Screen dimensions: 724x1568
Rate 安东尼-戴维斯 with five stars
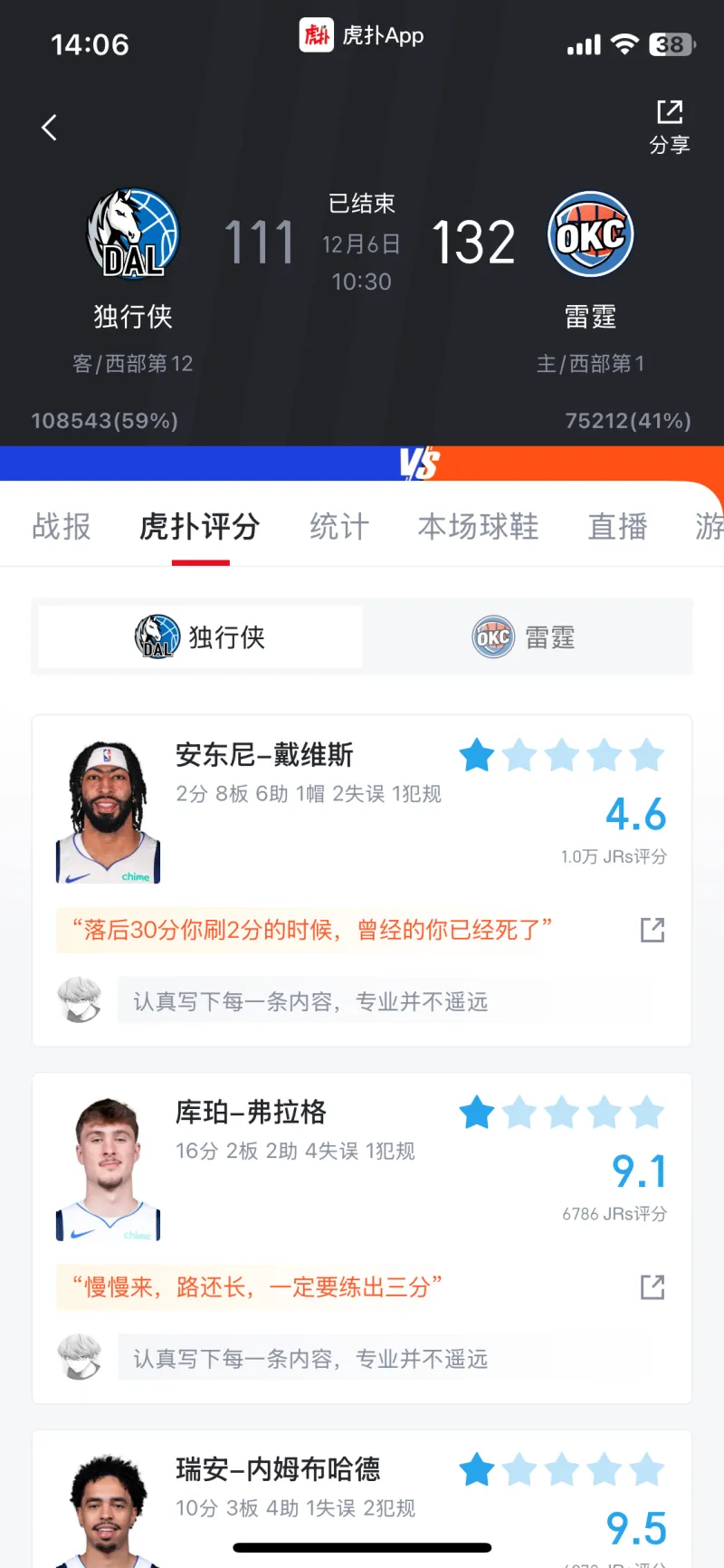click(x=647, y=755)
